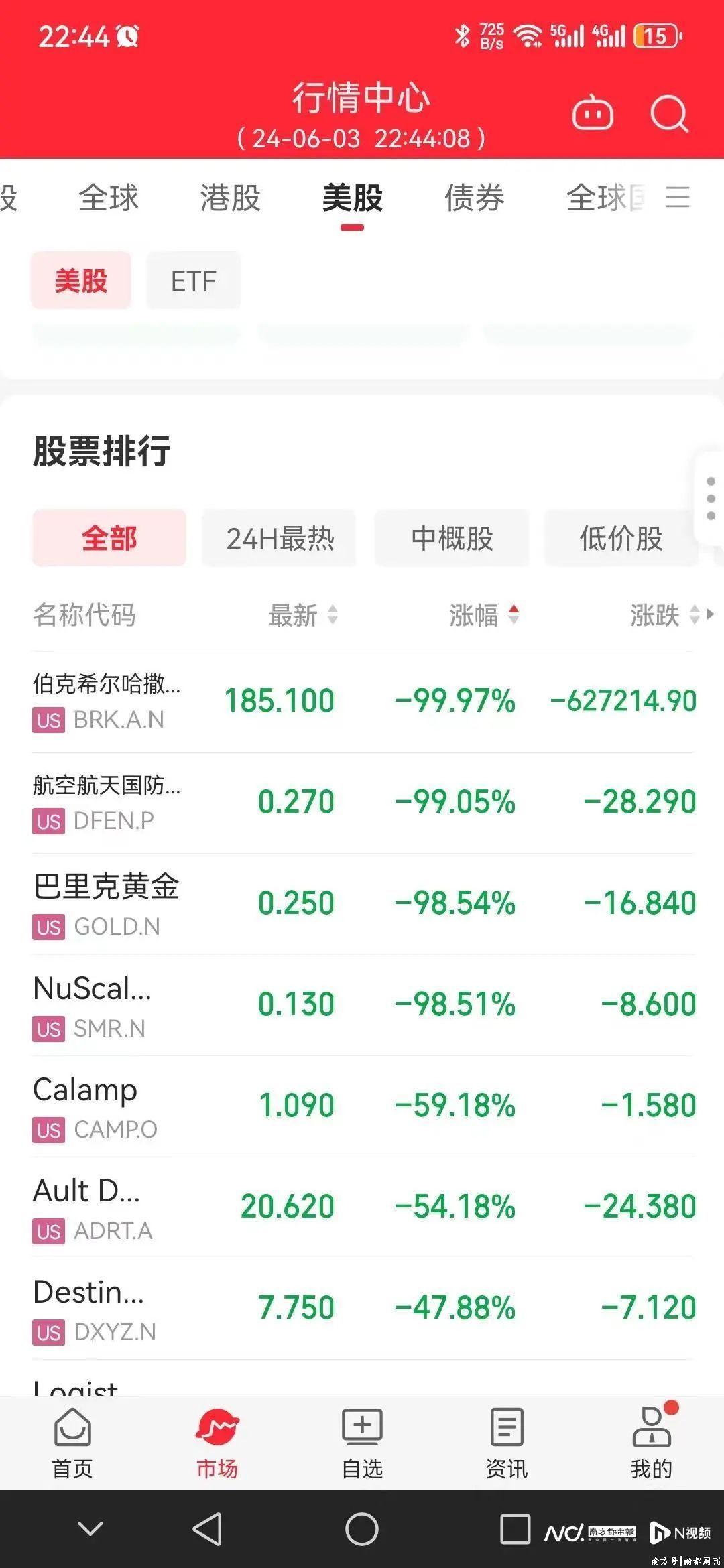
Task: Sort stocks by 涨幅 column
Action: pos(484,615)
